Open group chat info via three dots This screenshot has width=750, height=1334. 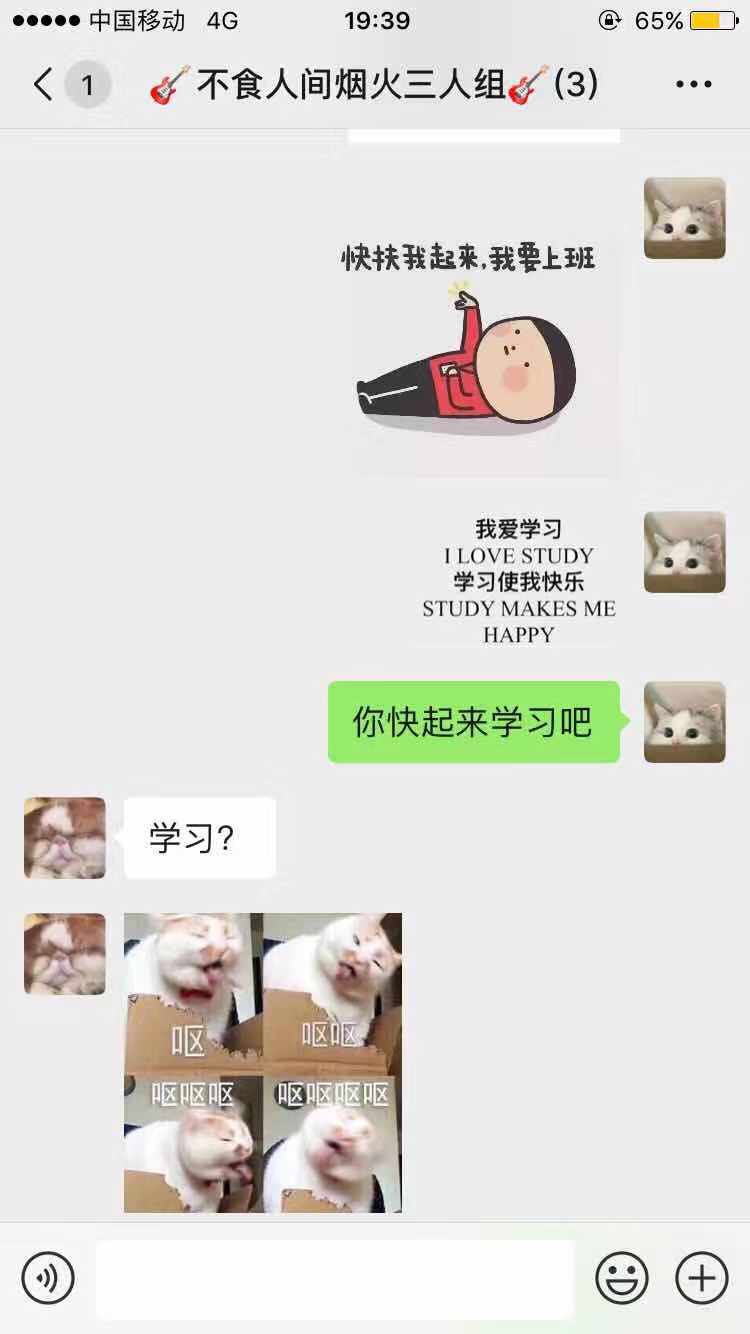[693, 85]
